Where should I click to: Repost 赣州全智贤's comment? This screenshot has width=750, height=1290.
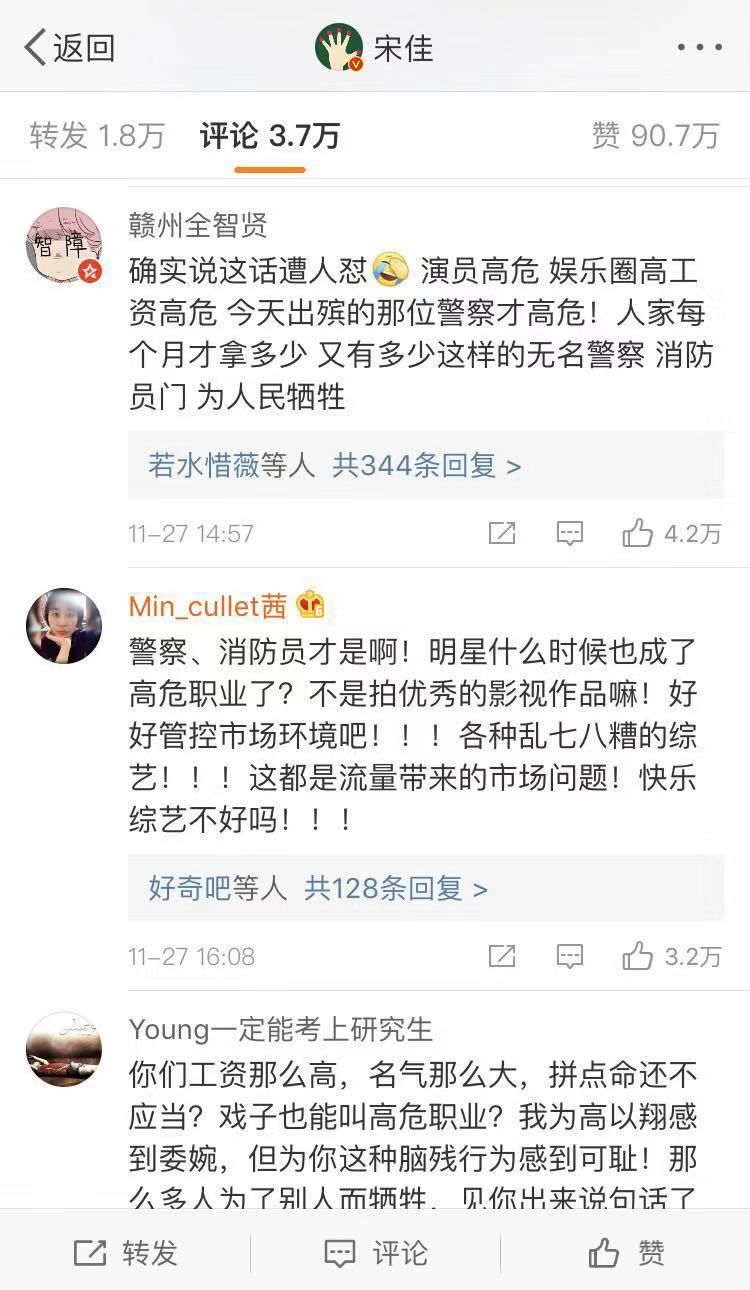tap(502, 533)
